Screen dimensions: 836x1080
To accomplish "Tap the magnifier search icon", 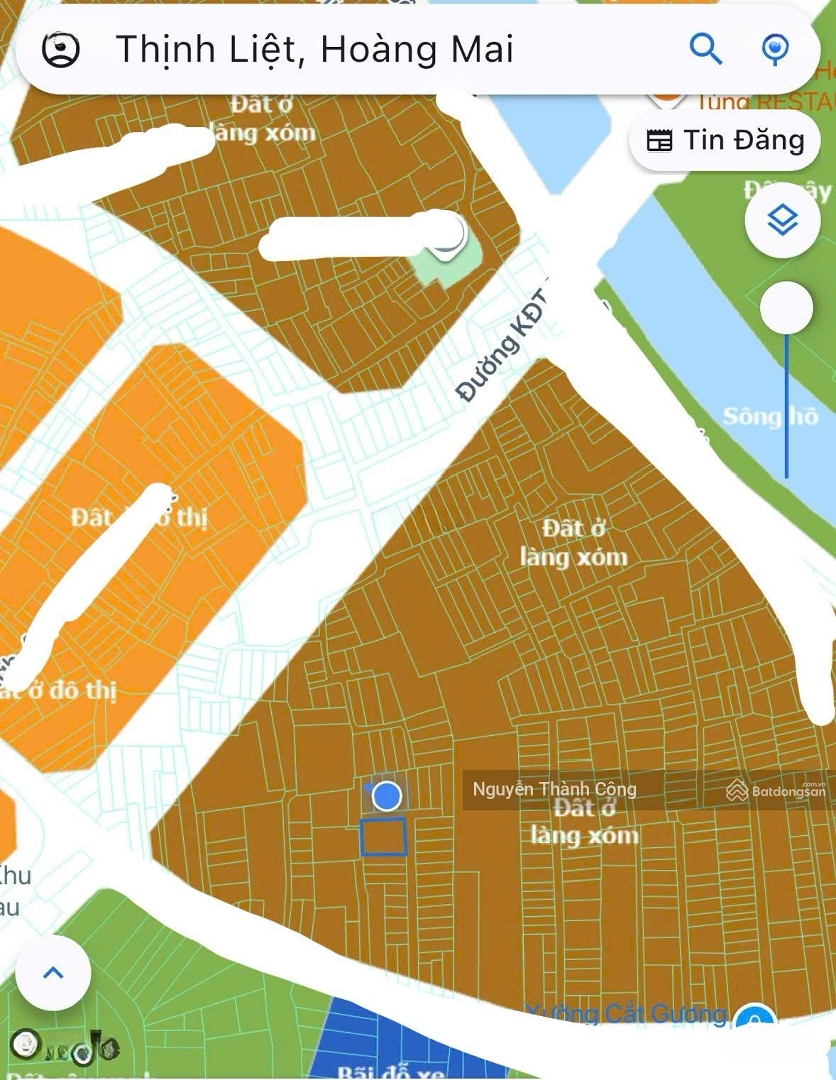I will [x=706, y=48].
